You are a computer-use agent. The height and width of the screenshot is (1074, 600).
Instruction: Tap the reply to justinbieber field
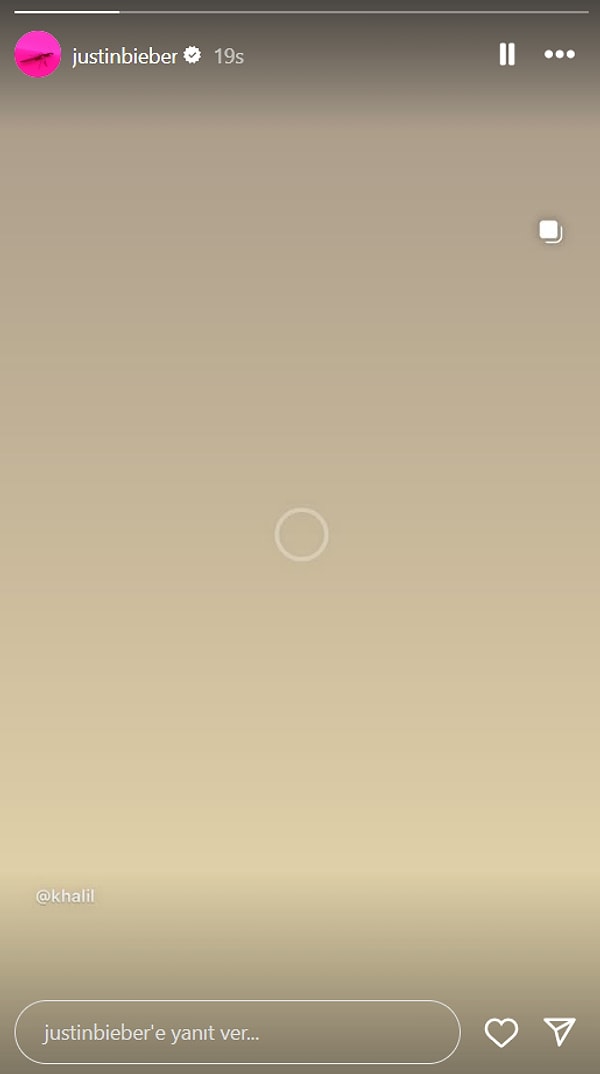(237, 1032)
